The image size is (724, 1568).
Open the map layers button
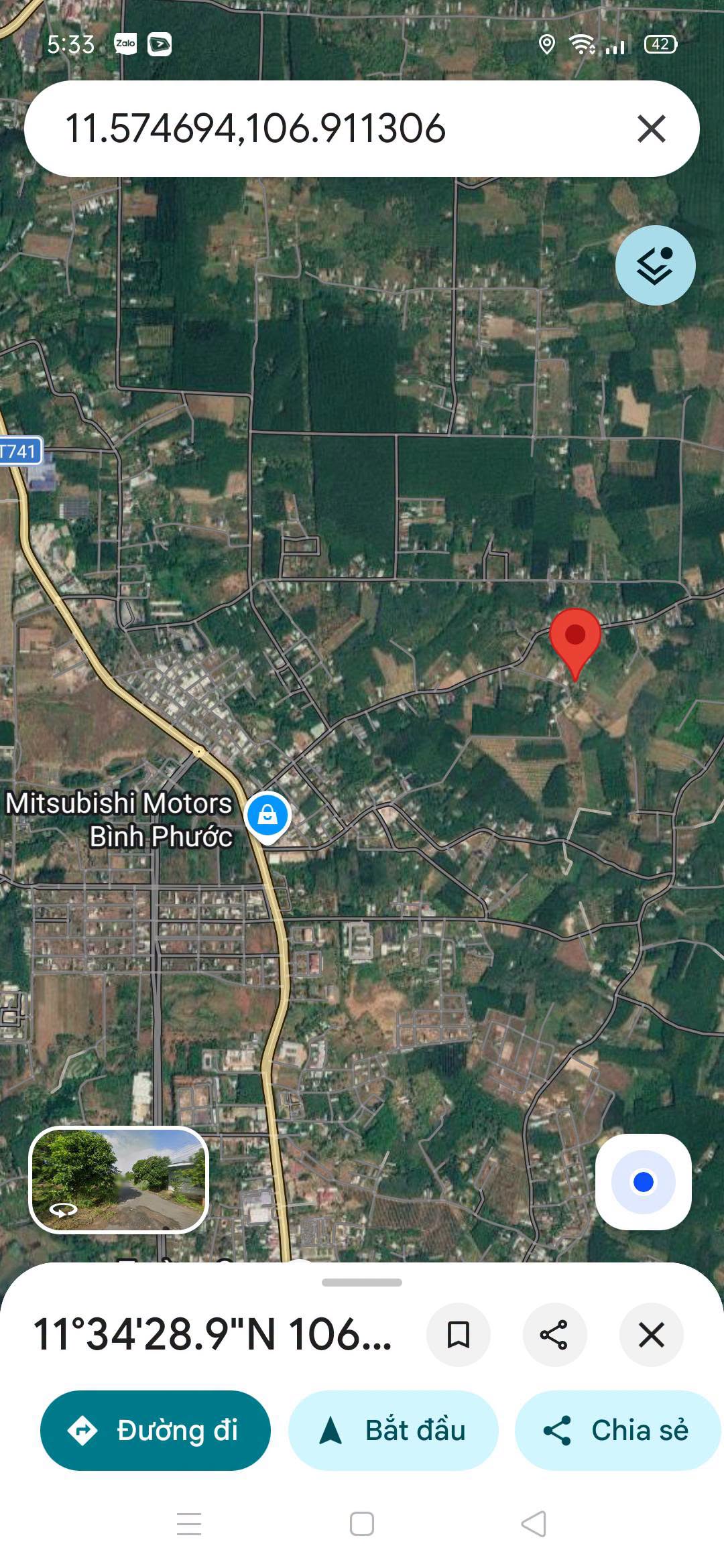coord(655,266)
